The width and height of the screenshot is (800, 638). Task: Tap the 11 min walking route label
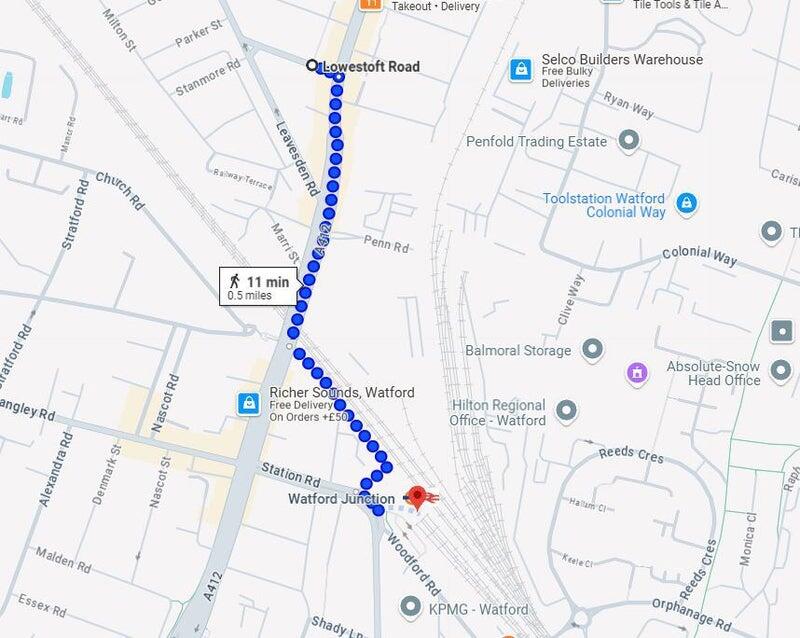tap(258, 287)
